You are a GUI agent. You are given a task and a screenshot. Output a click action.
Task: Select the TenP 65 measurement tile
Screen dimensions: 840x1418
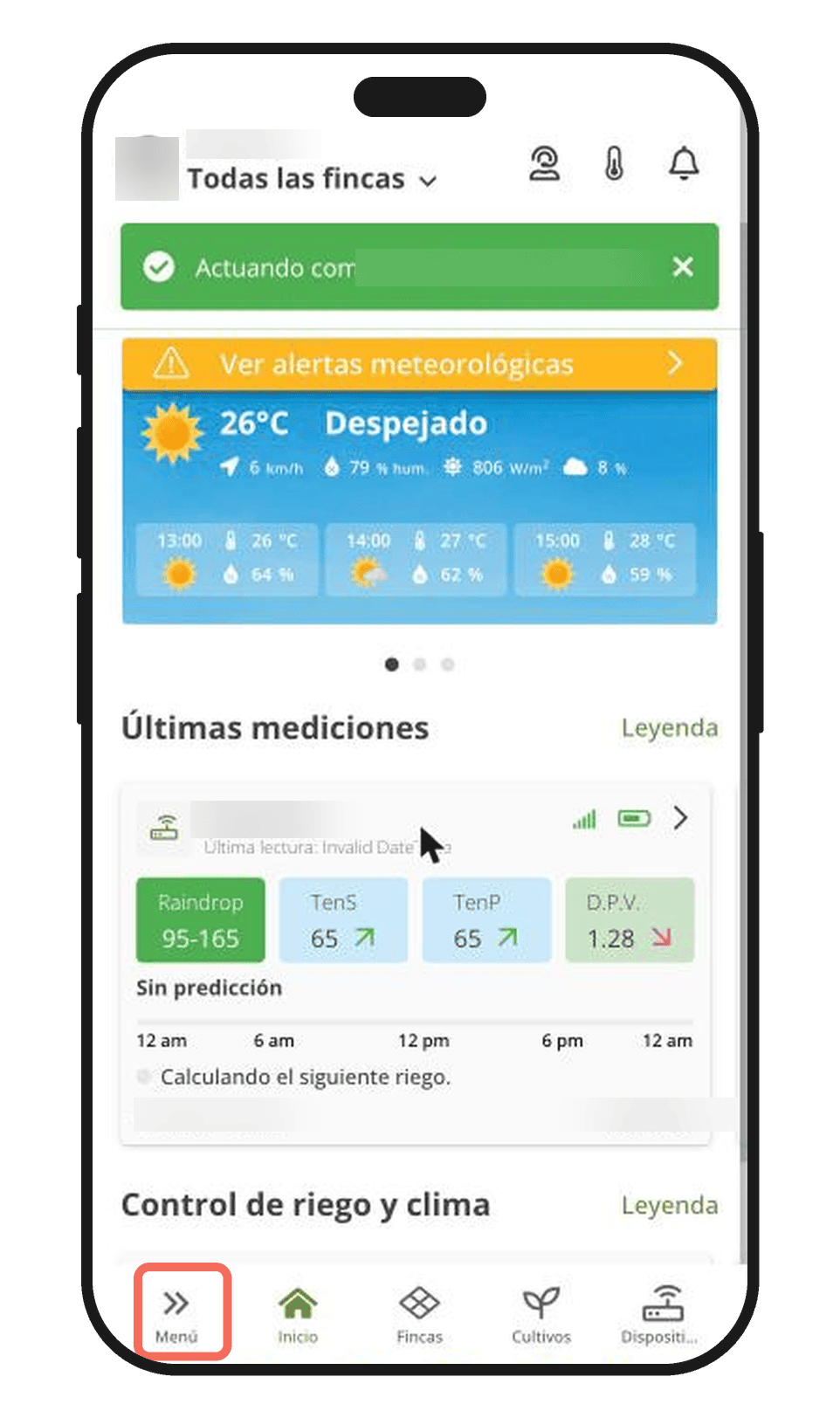[x=486, y=920]
